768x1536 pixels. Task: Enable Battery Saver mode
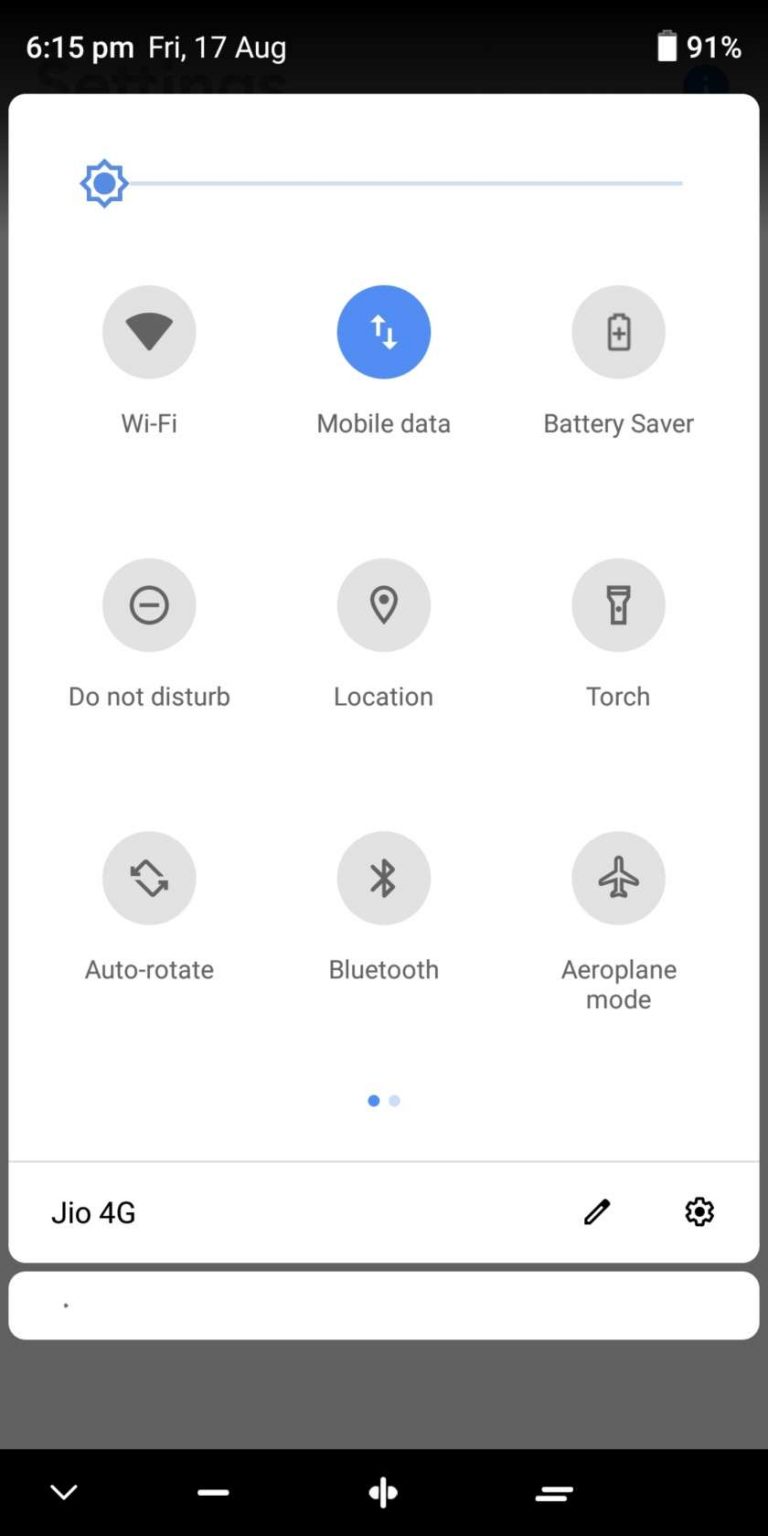(617, 331)
